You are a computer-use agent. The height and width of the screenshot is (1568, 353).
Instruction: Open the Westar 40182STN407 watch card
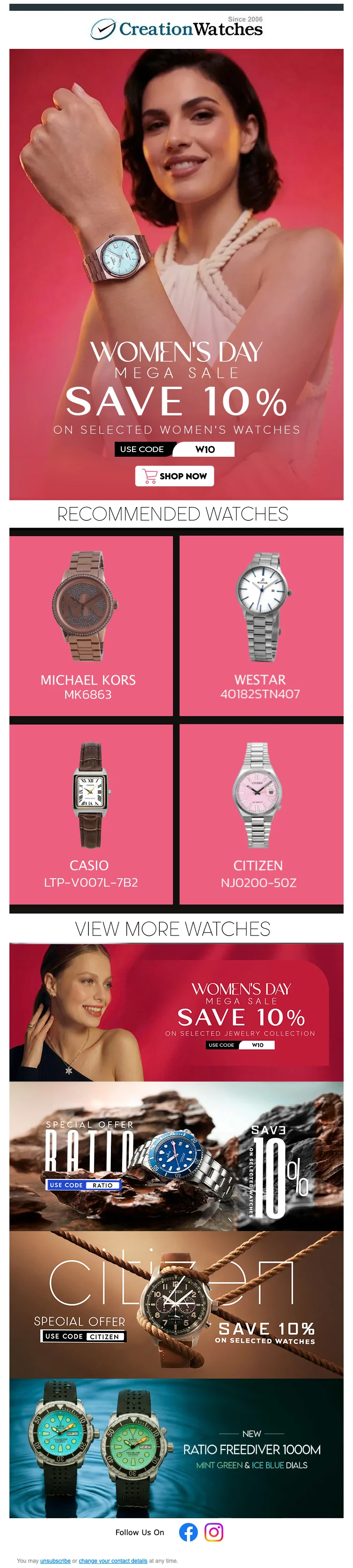click(261, 625)
